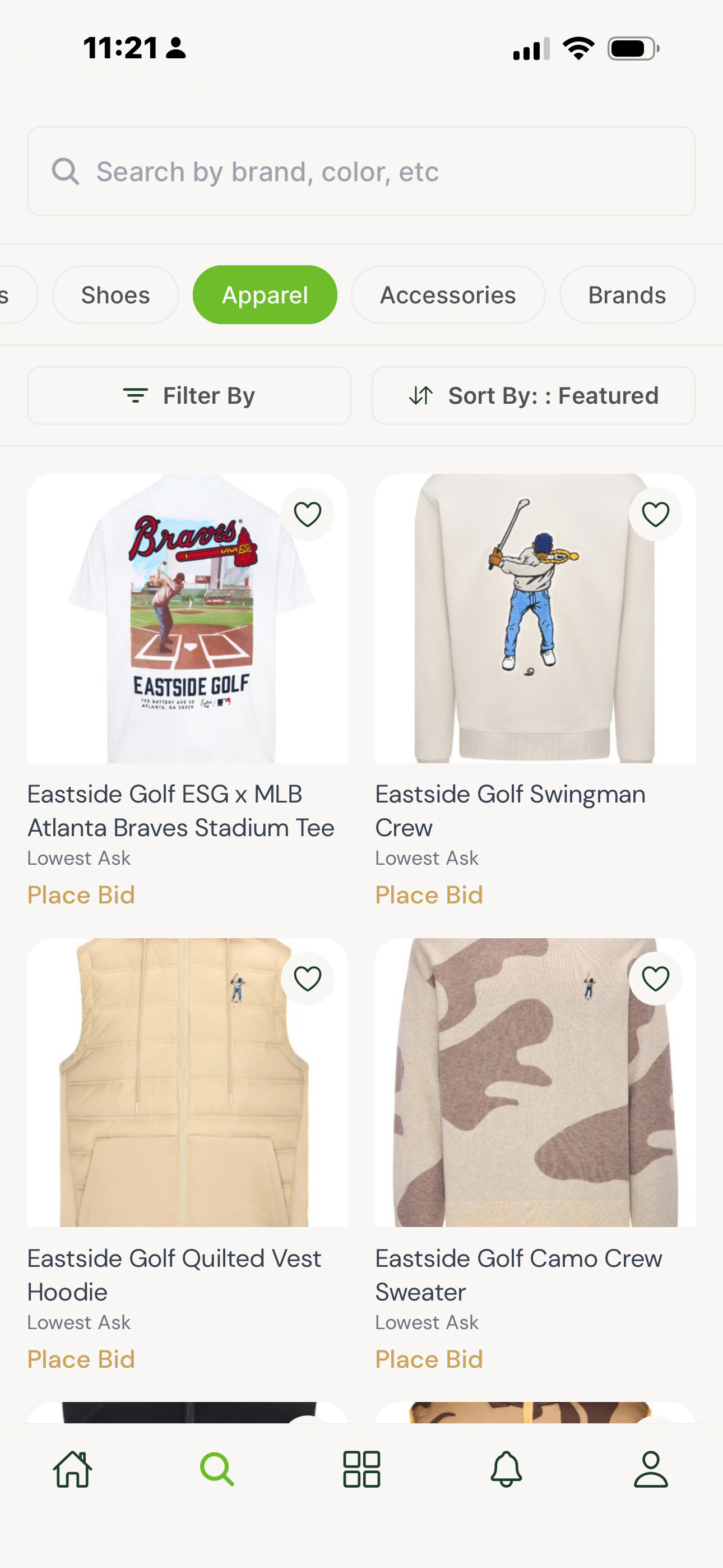Open the Brands category chip
The image size is (723, 1568).
[x=627, y=294]
